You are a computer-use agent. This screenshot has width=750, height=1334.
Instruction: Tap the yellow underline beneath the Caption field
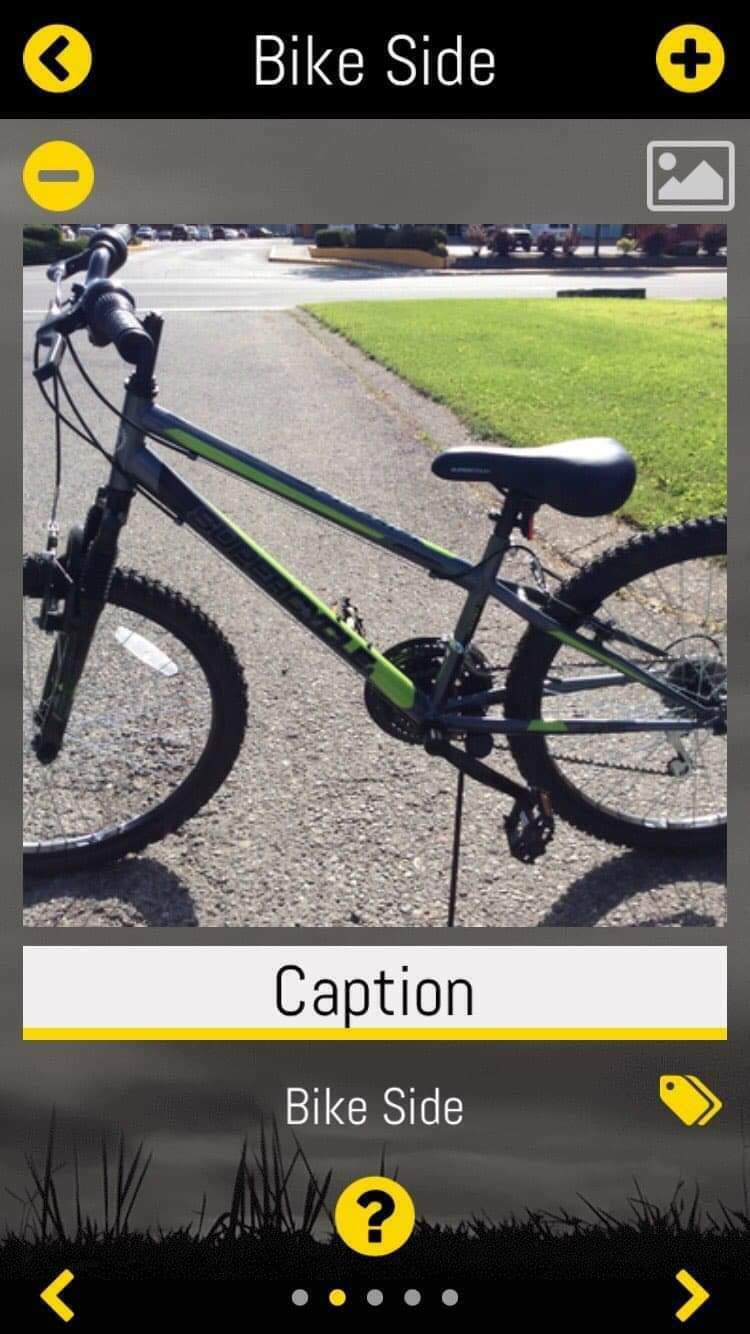(375, 1029)
